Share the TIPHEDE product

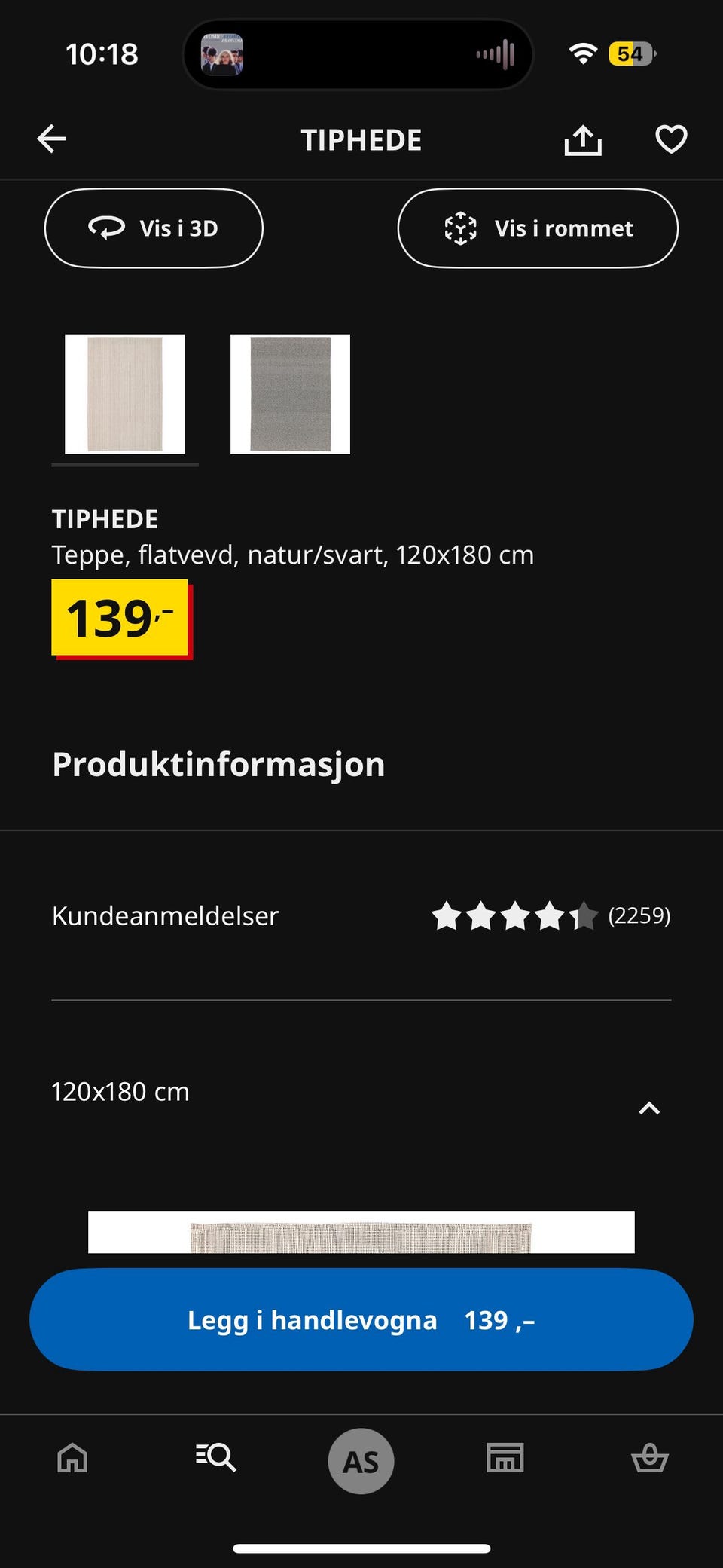583,140
